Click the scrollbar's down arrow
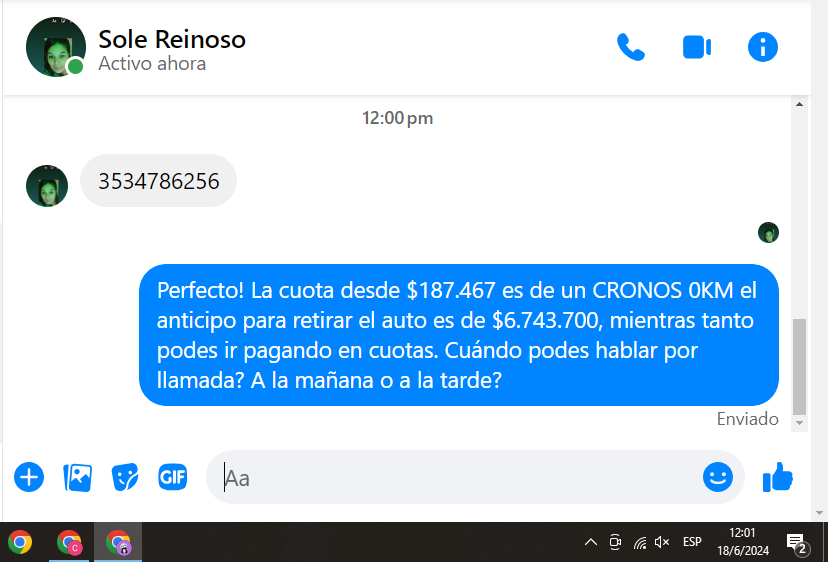828x562 pixels. (799, 424)
